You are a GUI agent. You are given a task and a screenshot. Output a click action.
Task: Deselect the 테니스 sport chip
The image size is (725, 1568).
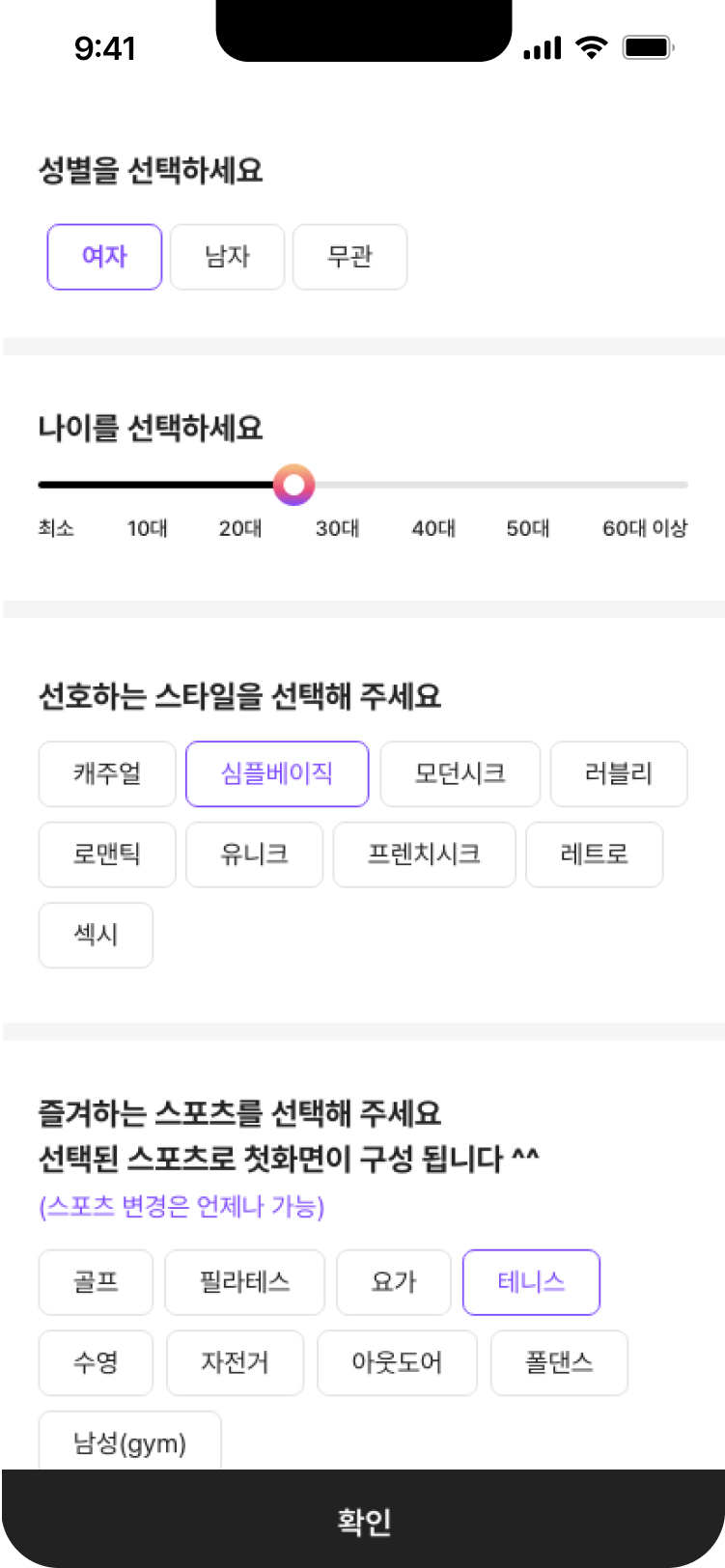[531, 1282]
